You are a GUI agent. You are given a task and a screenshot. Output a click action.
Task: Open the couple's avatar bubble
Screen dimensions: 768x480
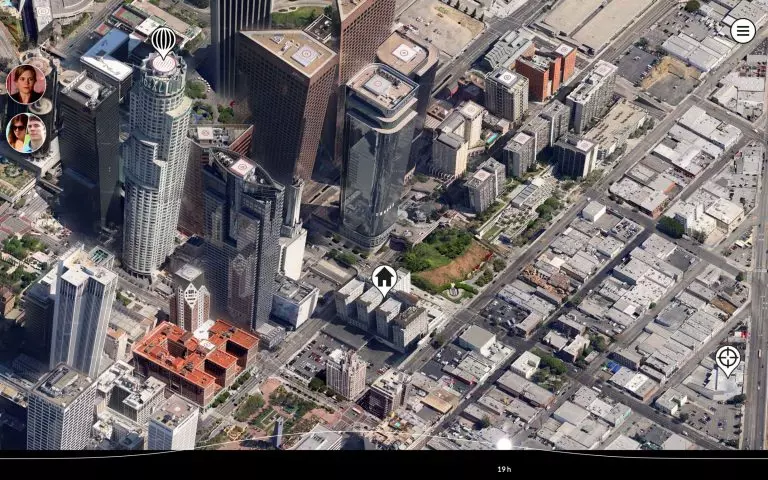tap(26, 132)
